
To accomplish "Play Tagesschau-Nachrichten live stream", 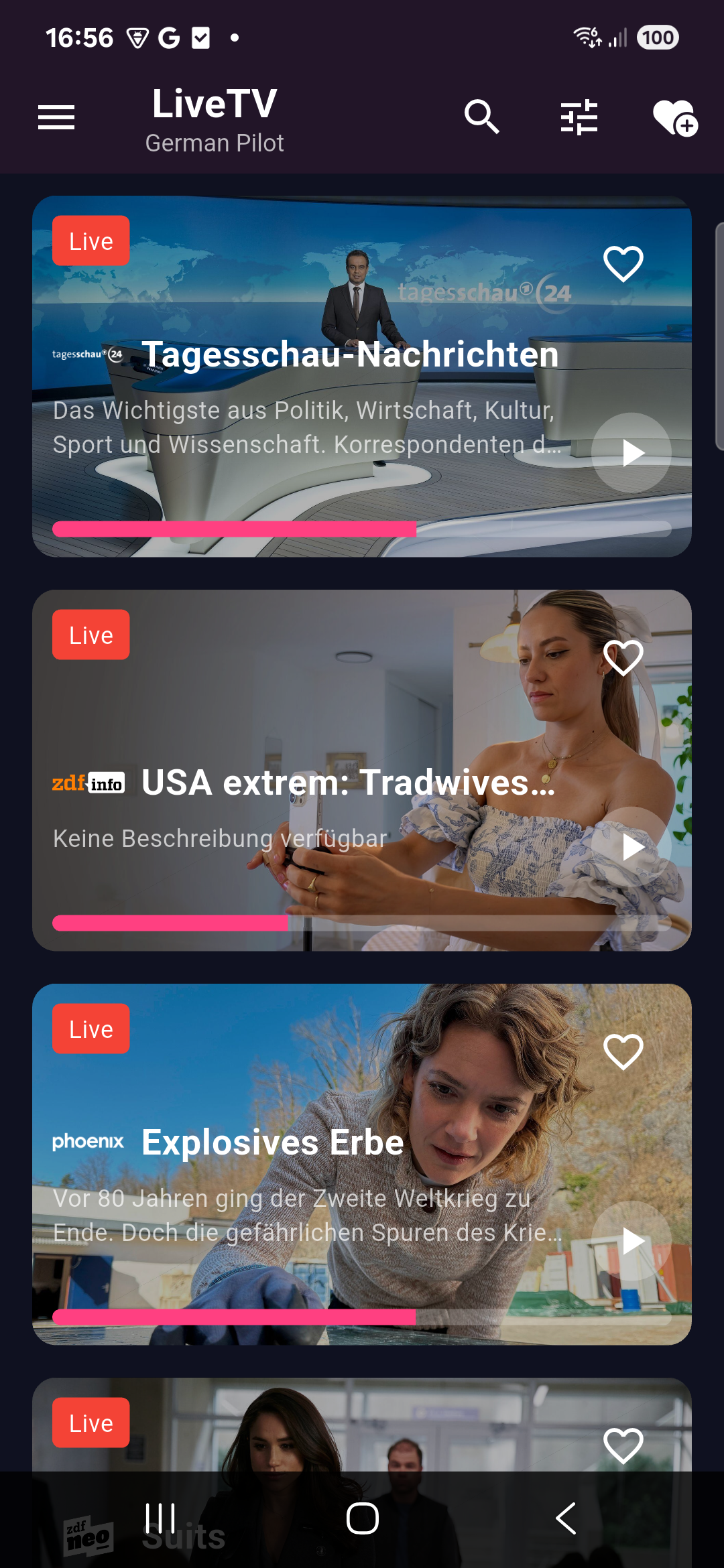I will click(x=631, y=453).
